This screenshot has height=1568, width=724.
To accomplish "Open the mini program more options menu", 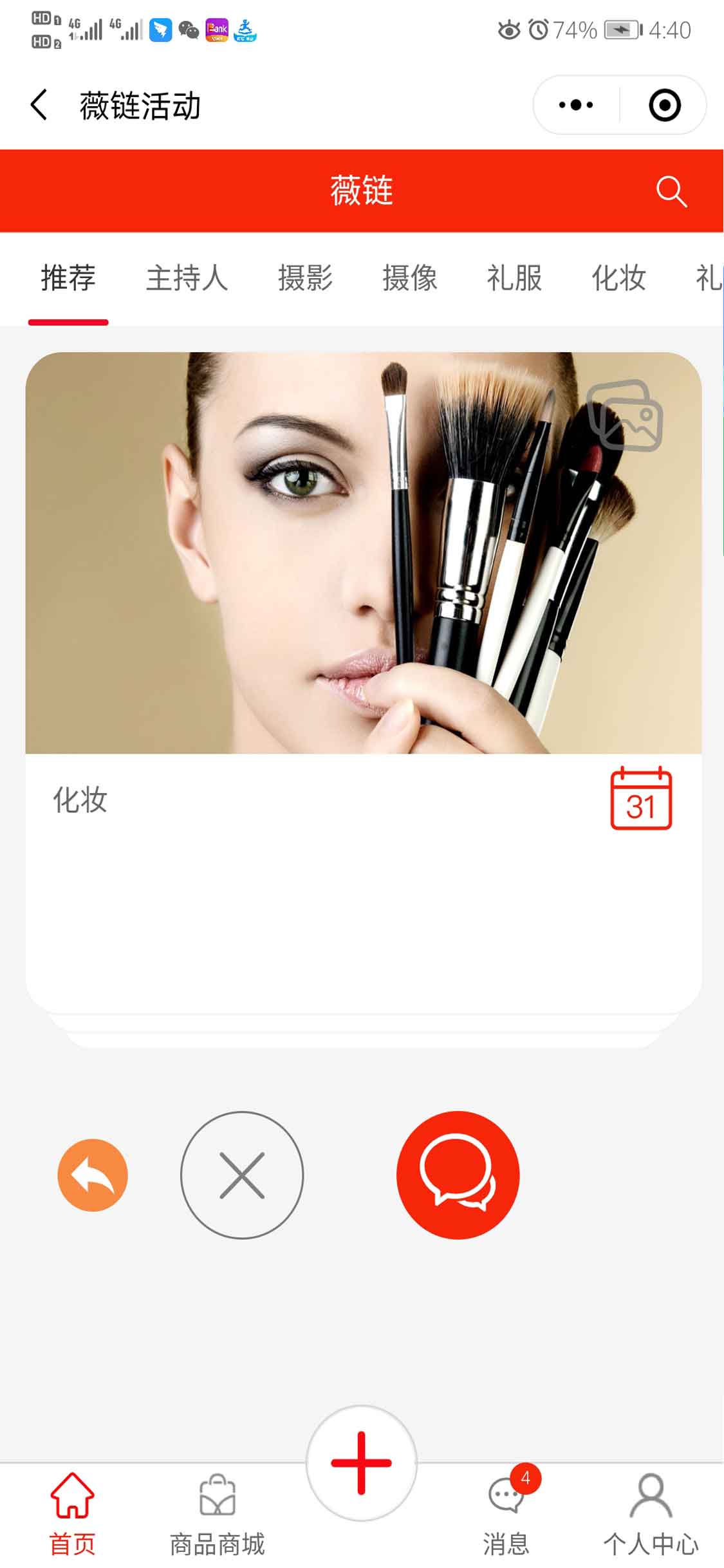I will point(576,105).
